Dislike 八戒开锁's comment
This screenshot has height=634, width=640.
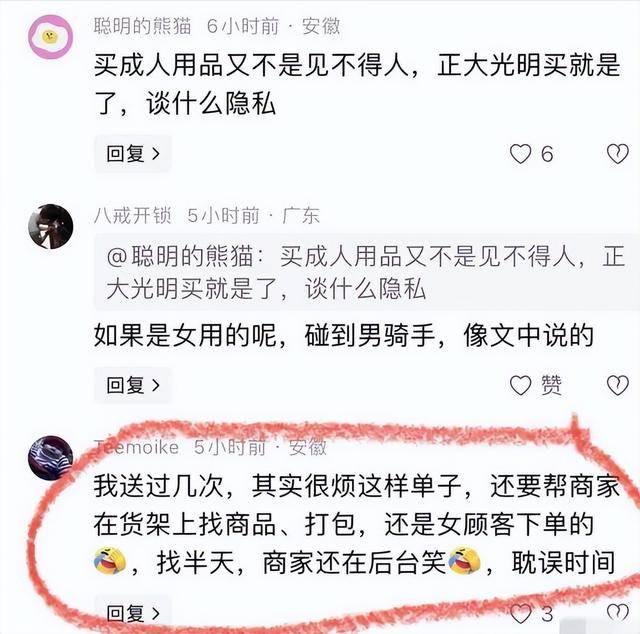click(x=618, y=385)
